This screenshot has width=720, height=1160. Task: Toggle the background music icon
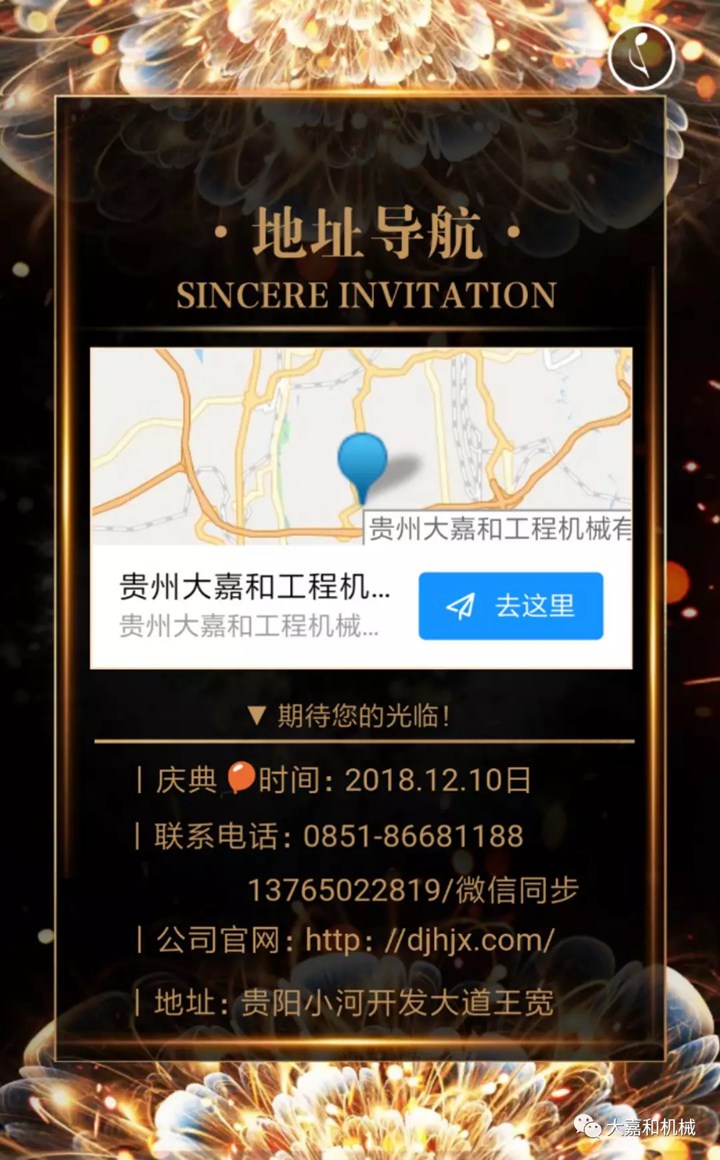pyautogui.click(x=641, y=56)
